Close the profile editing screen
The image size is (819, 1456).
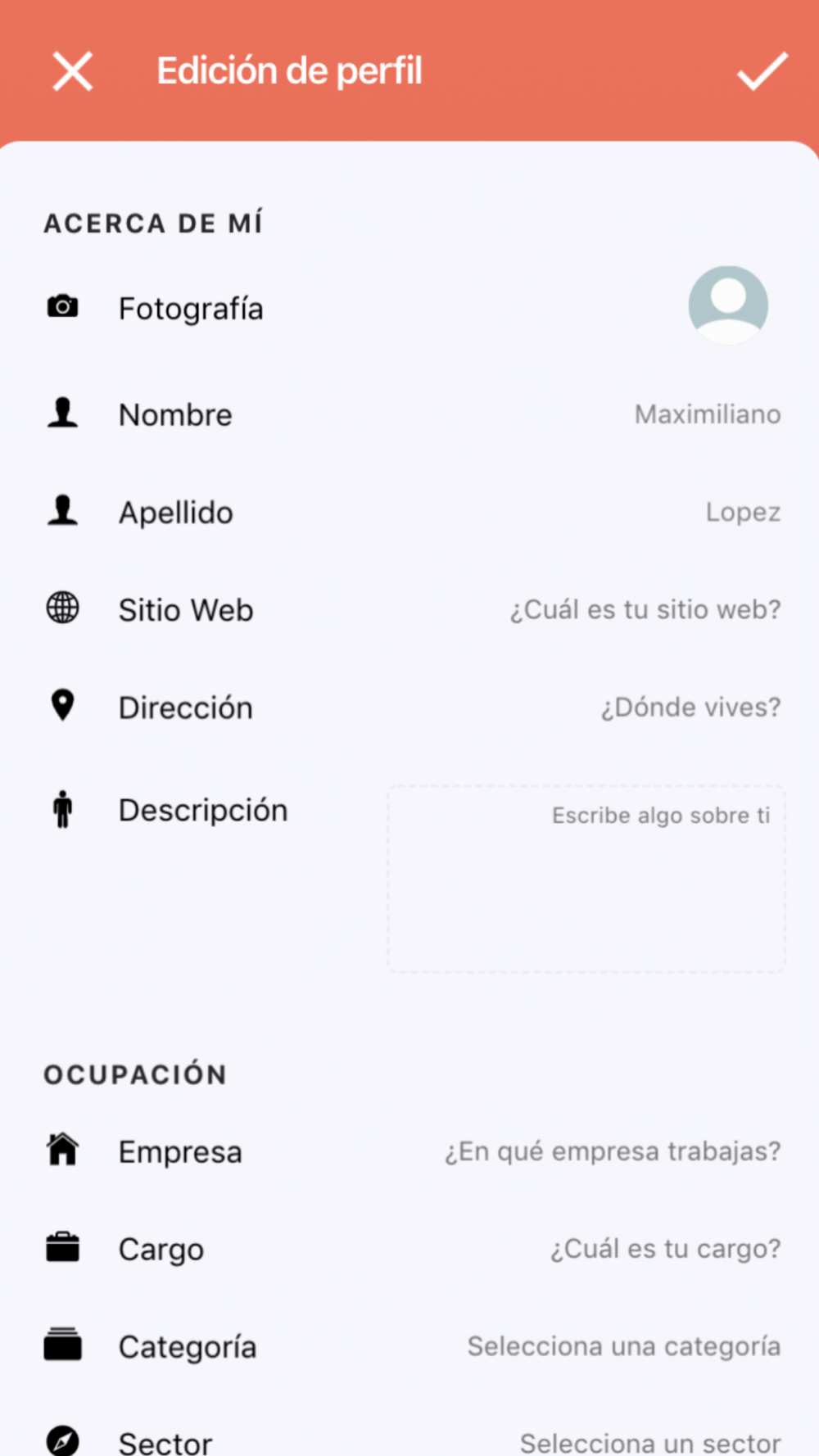pos(73,71)
